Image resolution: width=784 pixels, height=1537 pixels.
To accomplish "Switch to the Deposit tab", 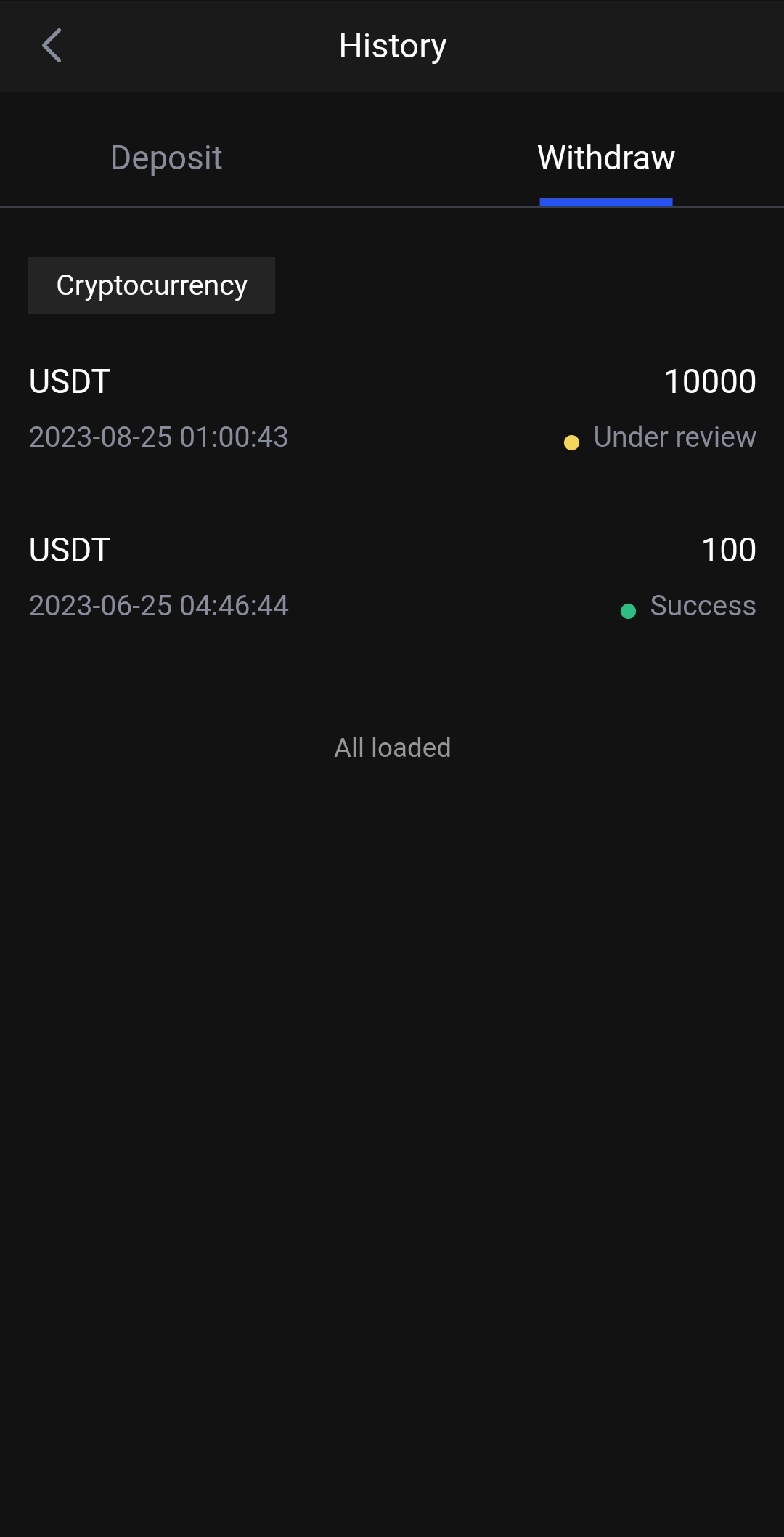I will 166,158.
